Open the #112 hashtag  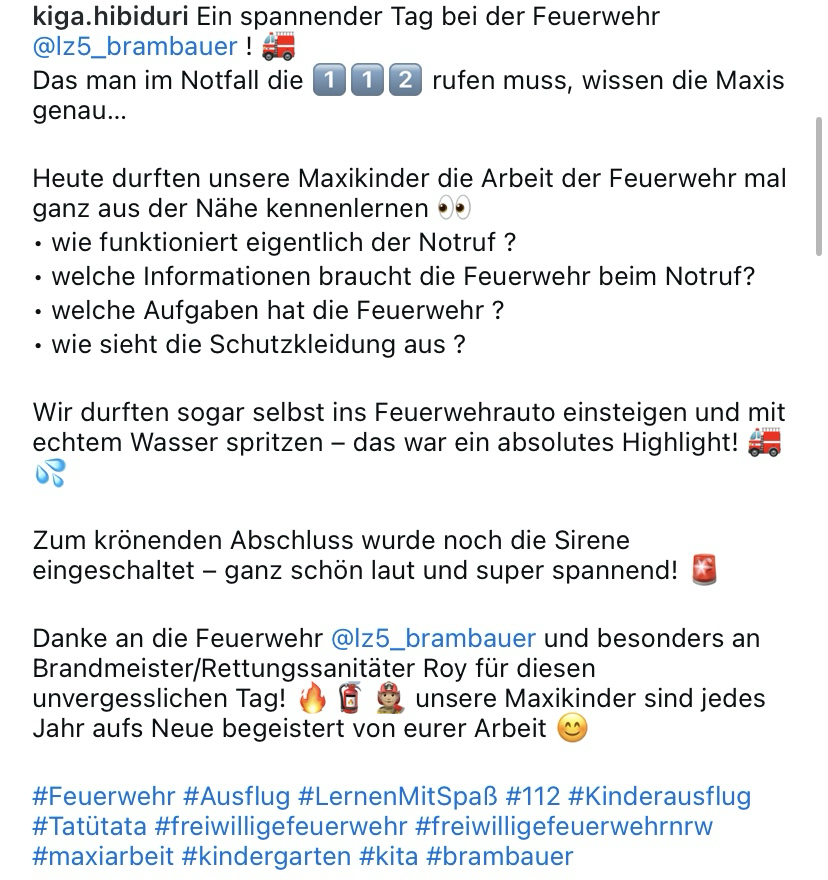(531, 797)
